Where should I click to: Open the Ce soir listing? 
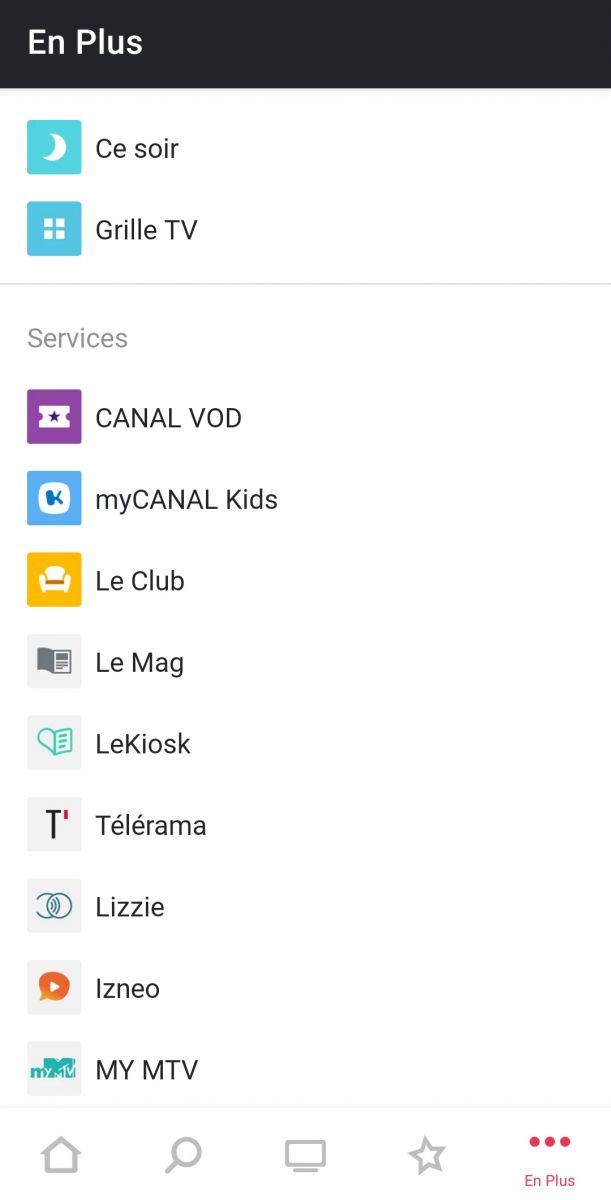[x=136, y=148]
